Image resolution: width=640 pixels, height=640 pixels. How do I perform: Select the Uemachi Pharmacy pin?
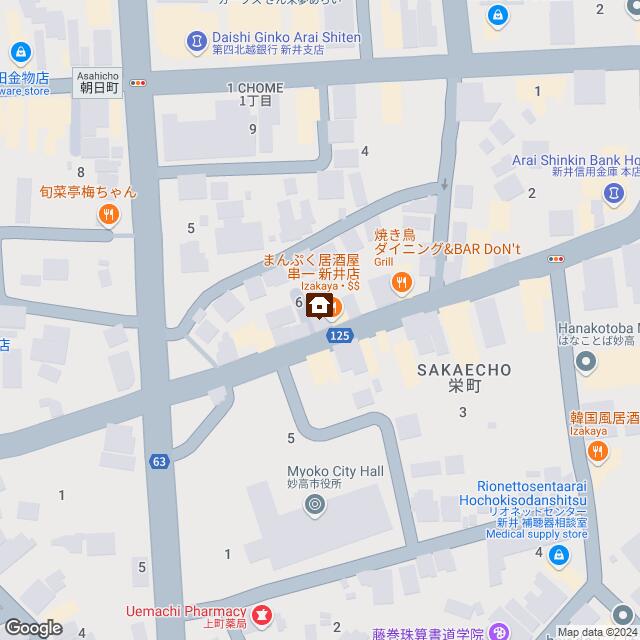click(x=261, y=613)
